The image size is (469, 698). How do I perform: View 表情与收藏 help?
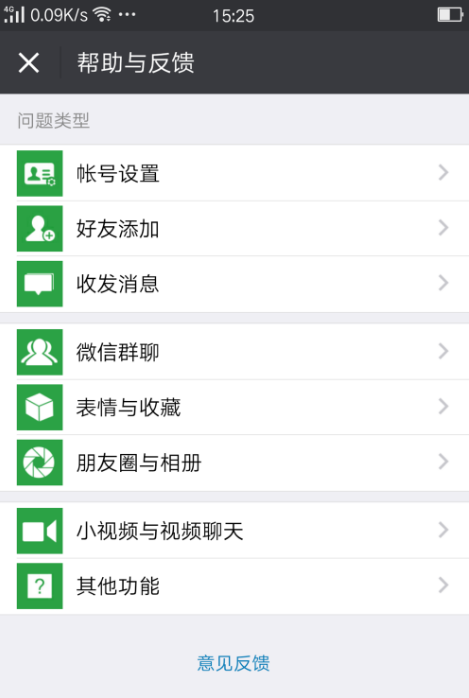tap(234, 407)
